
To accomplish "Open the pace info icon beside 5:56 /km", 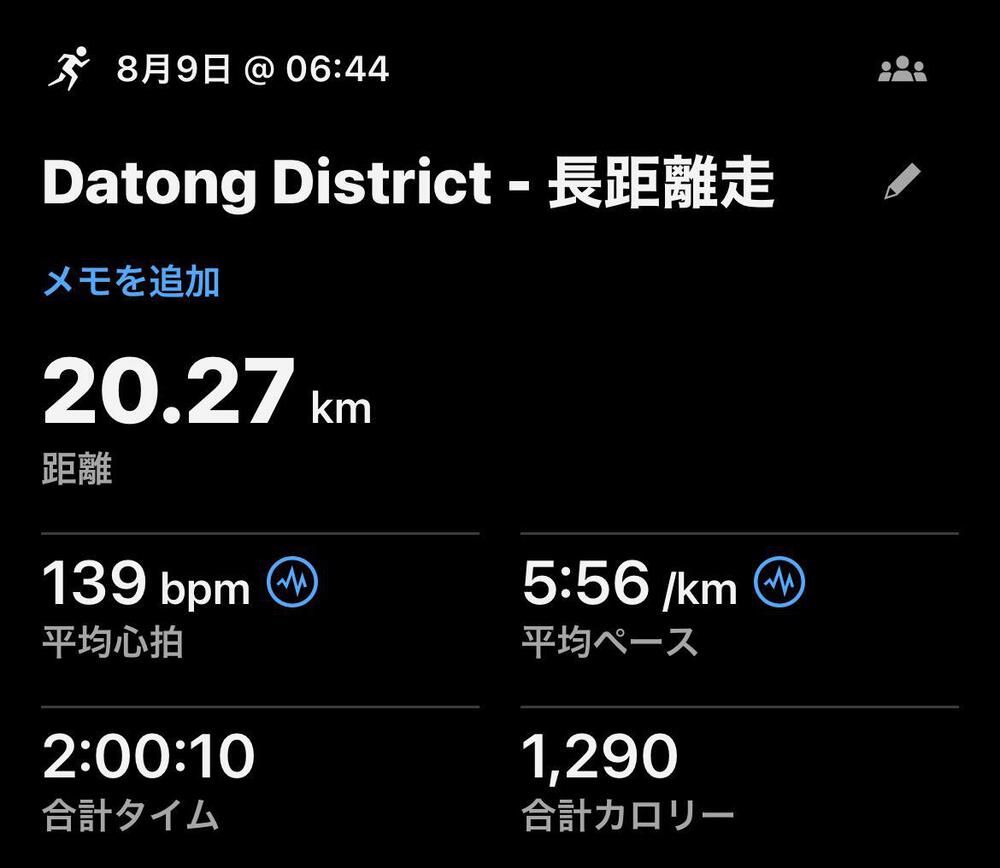I will (x=779, y=581).
